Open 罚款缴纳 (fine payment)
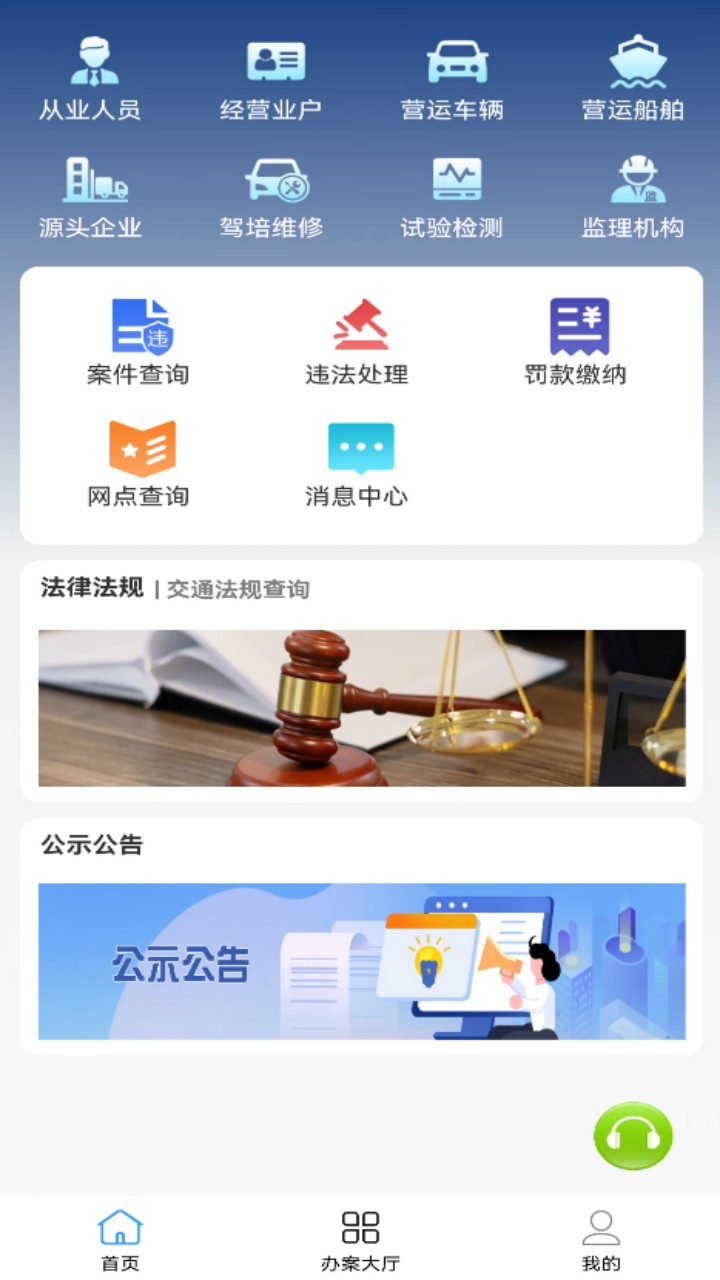The width and height of the screenshot is (720, 1280). point(578,338)
